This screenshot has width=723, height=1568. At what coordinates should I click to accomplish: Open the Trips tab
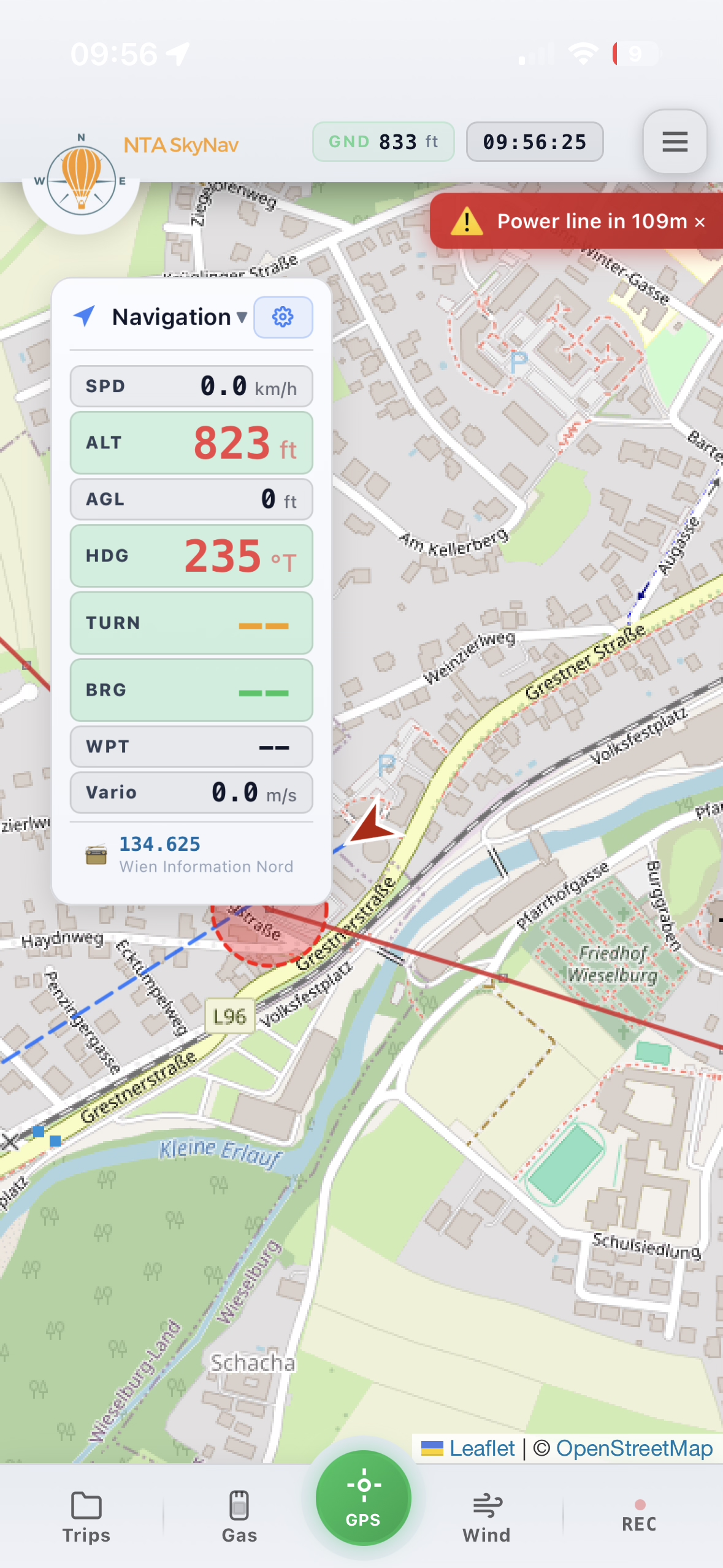click(86, 1516)
